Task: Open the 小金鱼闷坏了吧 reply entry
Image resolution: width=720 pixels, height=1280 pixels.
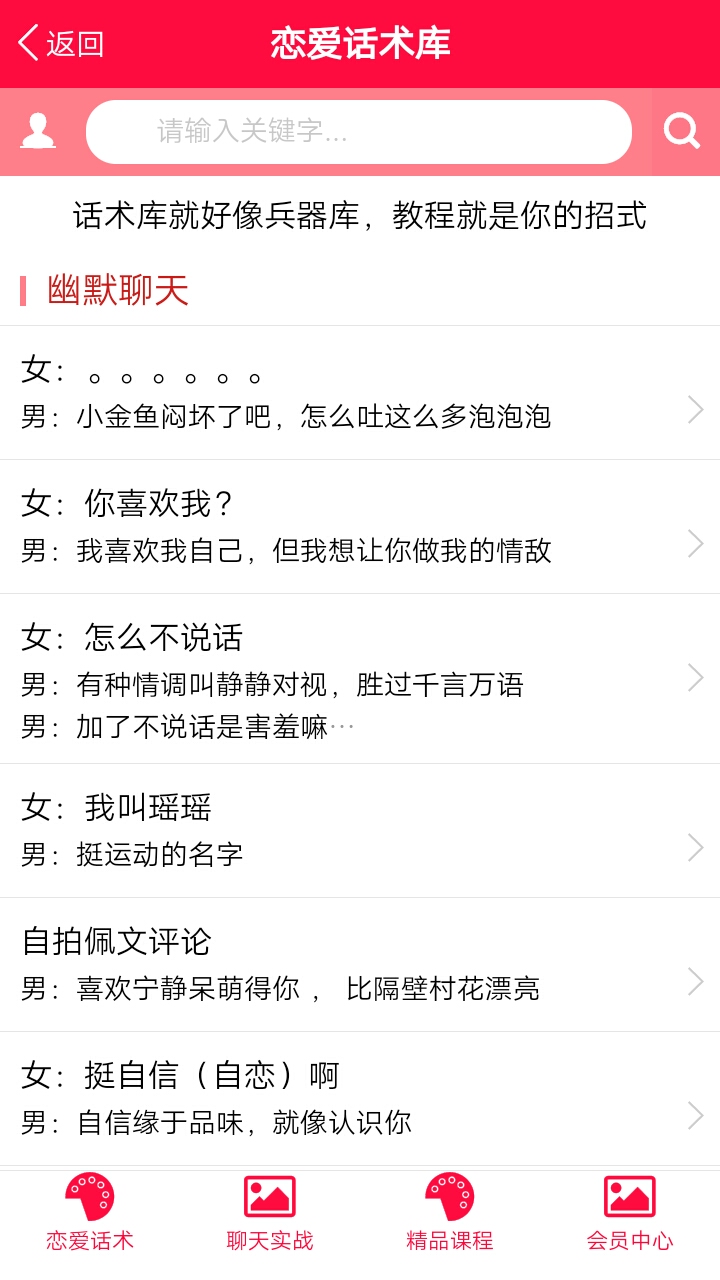Action: (360, 393)
